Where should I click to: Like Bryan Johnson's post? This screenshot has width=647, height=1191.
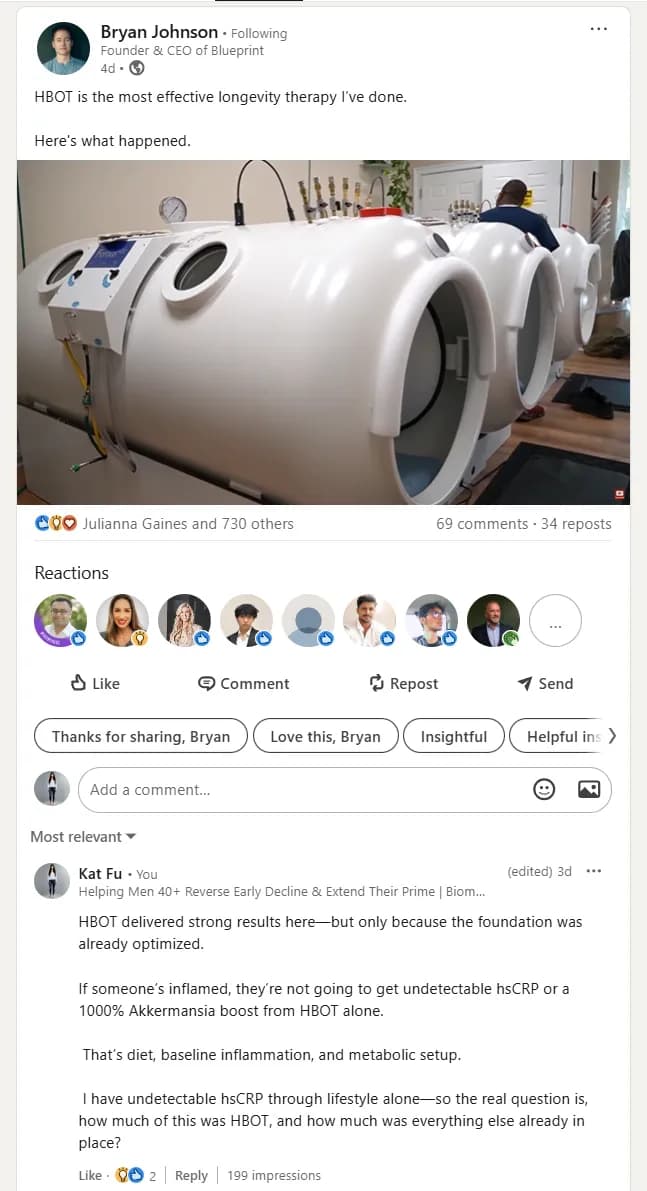point(95,683)
